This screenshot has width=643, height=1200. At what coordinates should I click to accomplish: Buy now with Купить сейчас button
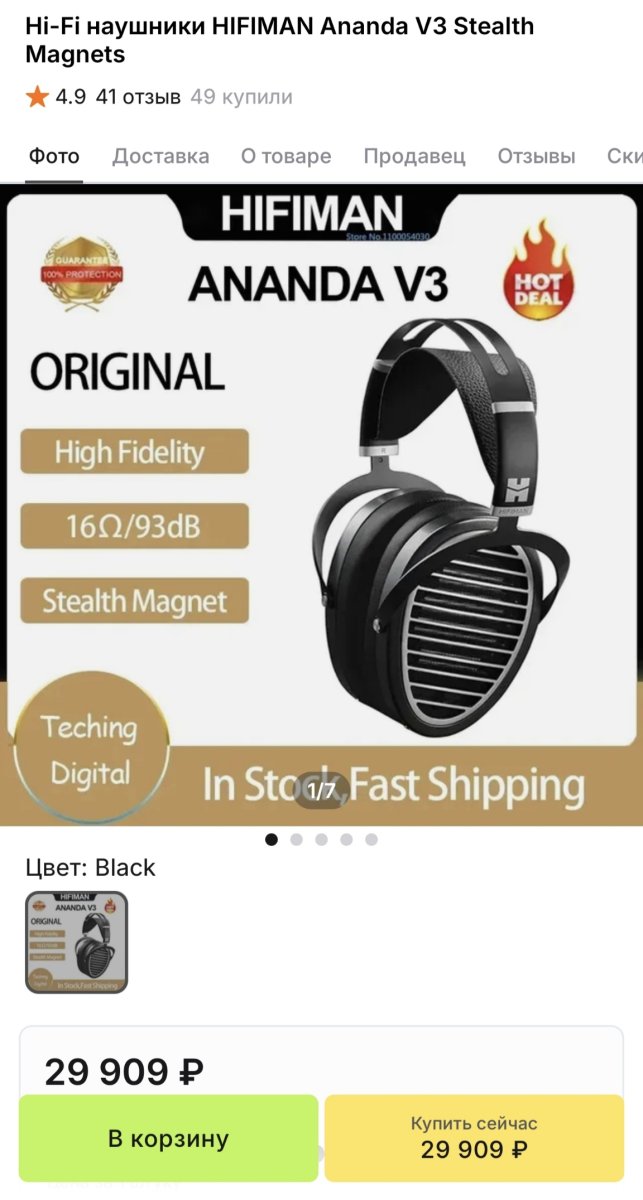pos(474,1138)
